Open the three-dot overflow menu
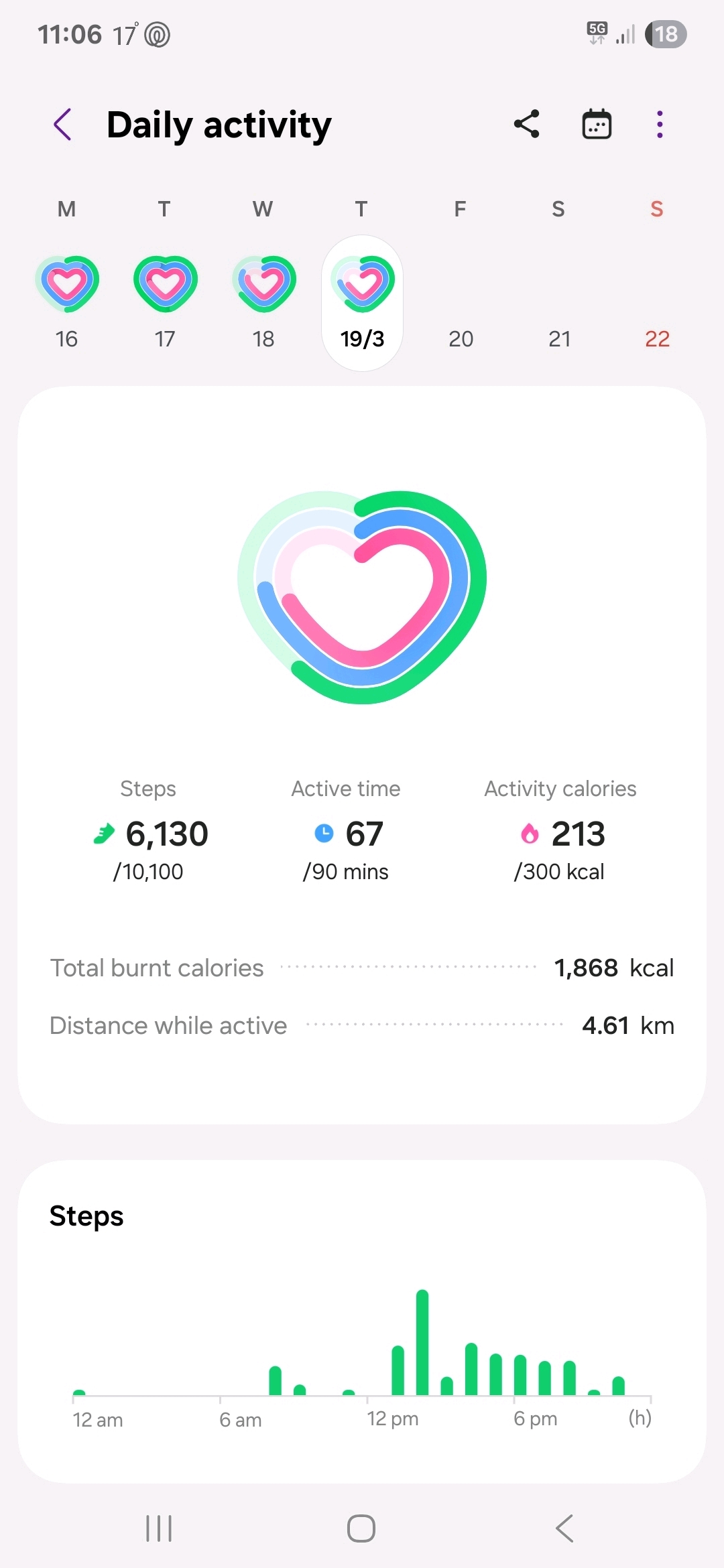The image size is (724, 1568). click(x=660, y=125)
